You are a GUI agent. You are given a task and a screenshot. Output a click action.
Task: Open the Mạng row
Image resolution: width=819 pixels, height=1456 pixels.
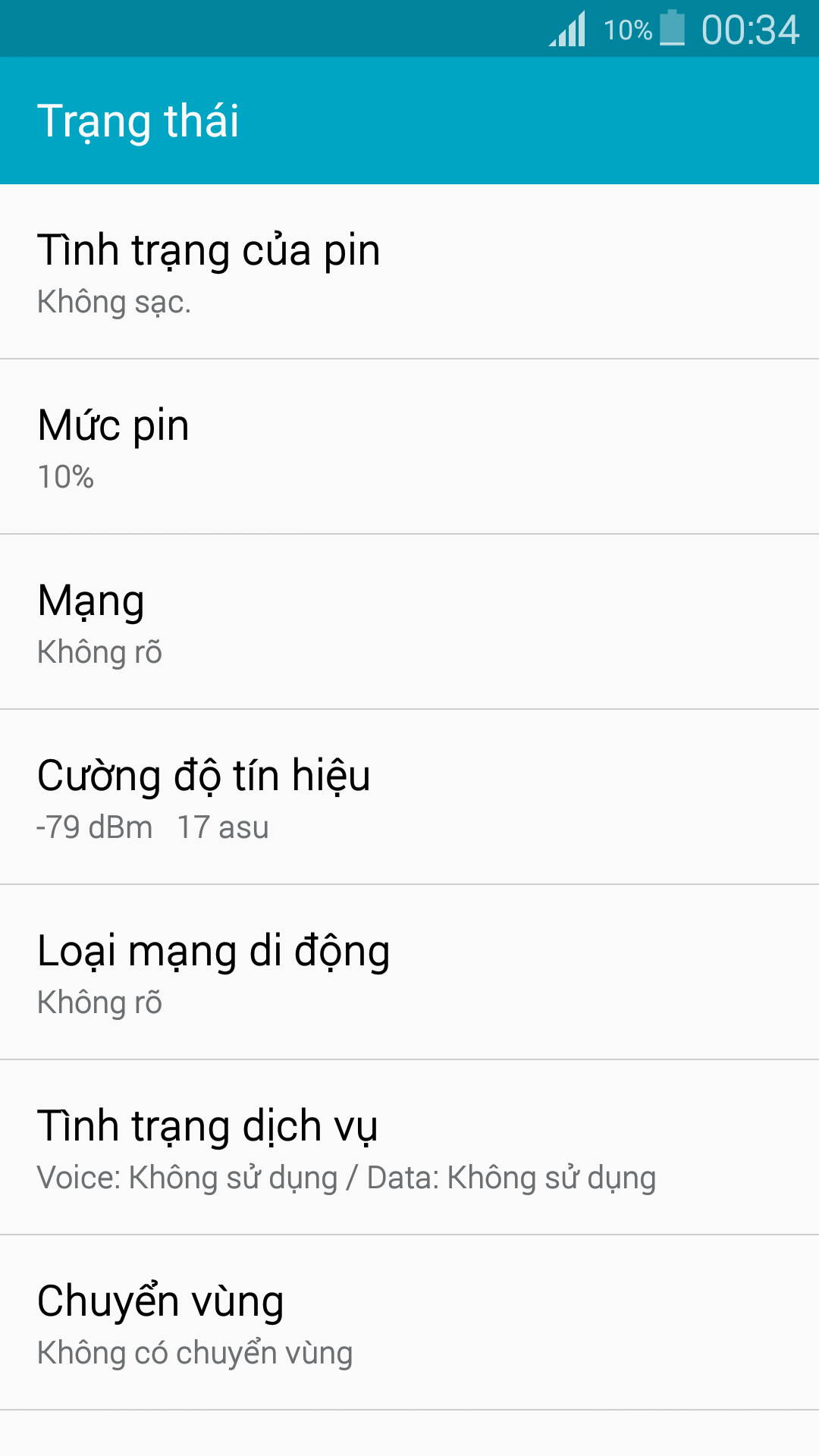tap(409, 622)
